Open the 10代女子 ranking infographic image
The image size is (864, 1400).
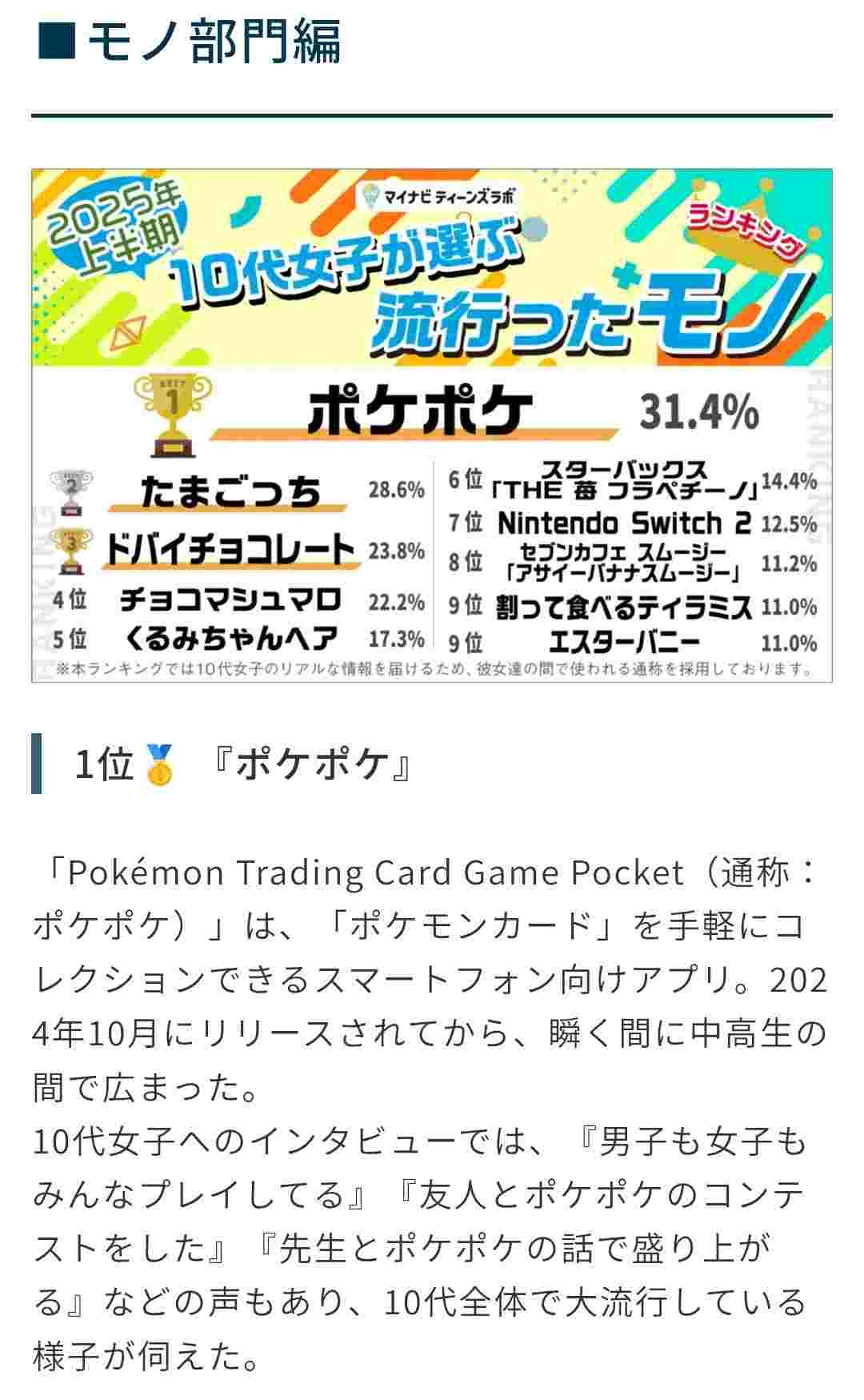click(432, 426)
